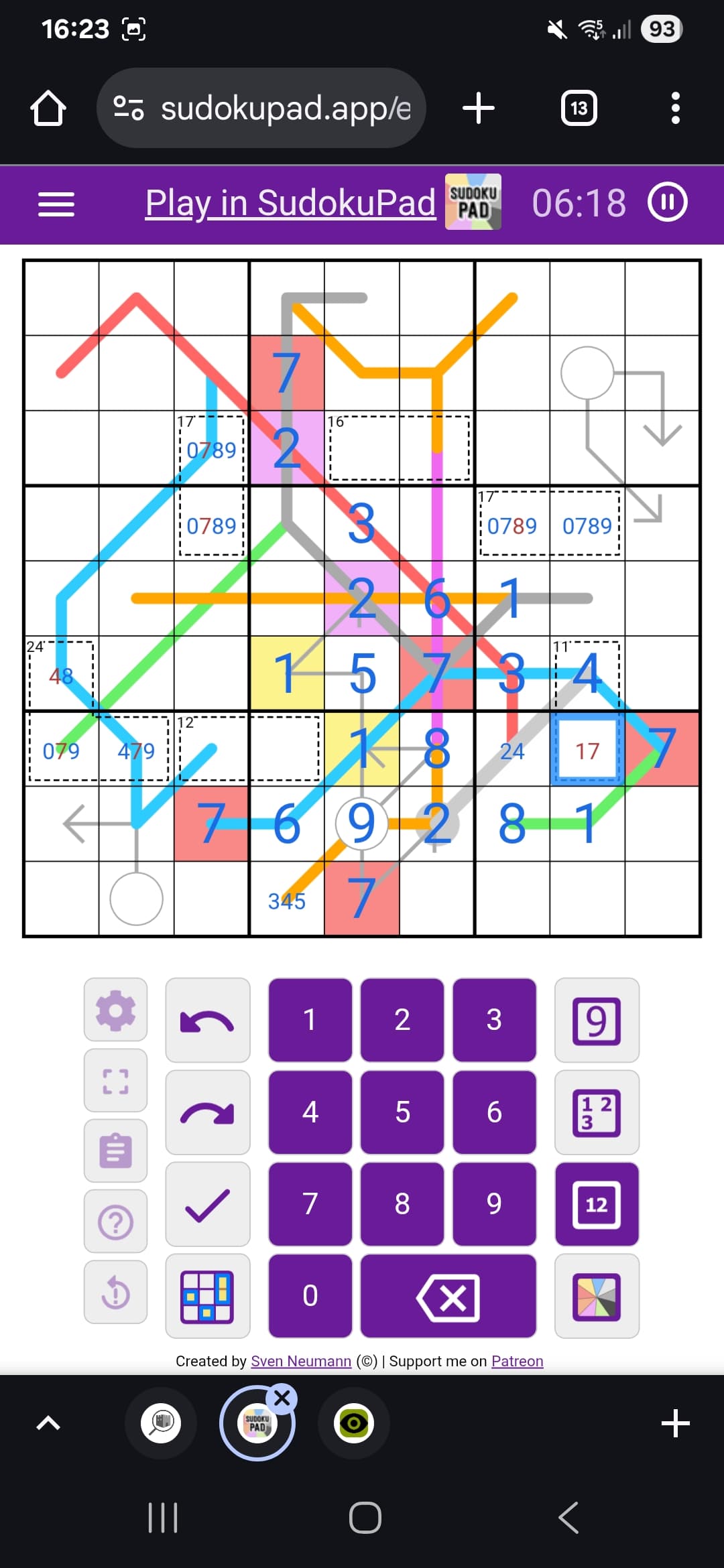Open the Play in SudokuPad link

tap(290, 203)
